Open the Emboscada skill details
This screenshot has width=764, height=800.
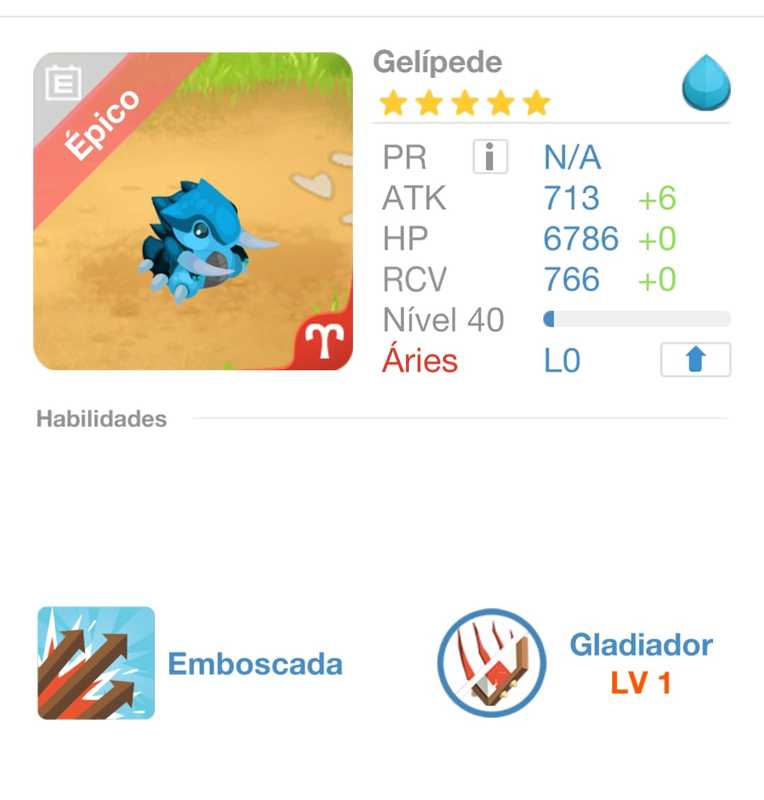pos(97,663)
